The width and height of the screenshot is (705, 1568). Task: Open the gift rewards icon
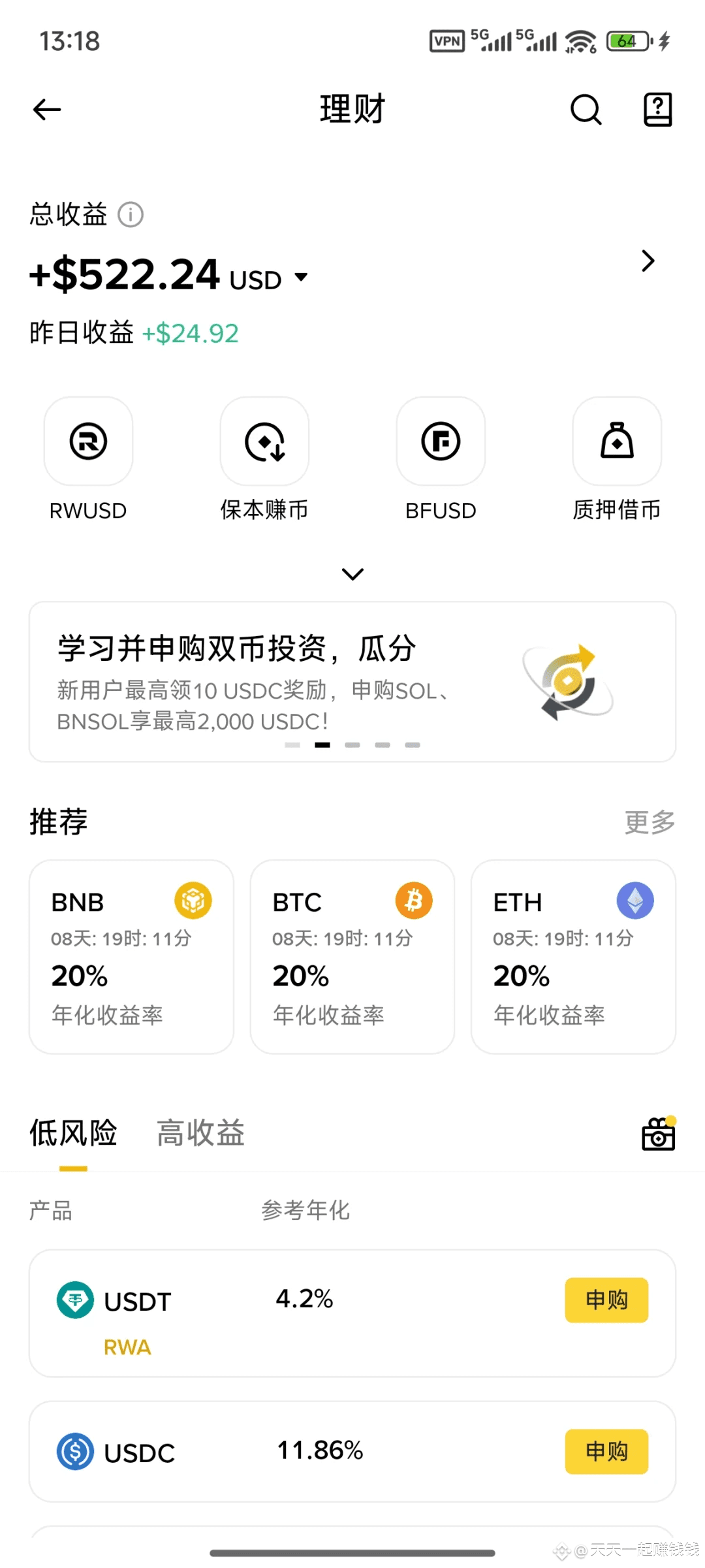[x=658, y=1134]
